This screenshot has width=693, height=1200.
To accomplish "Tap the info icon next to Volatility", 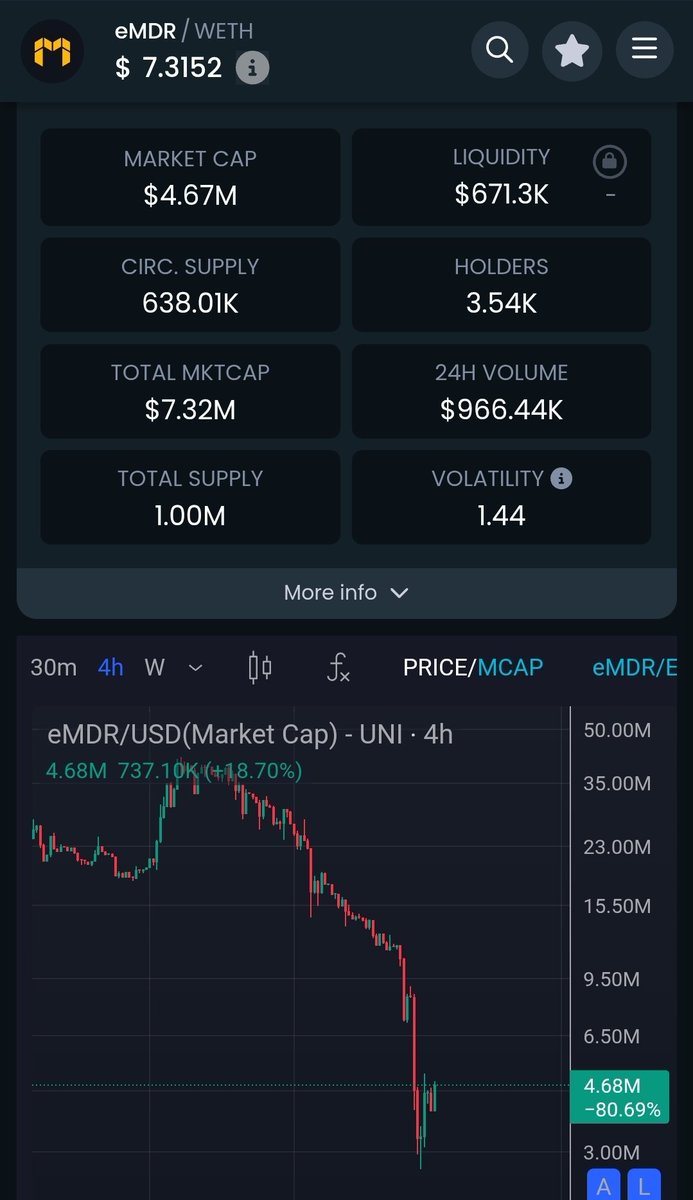I will 562,478.
